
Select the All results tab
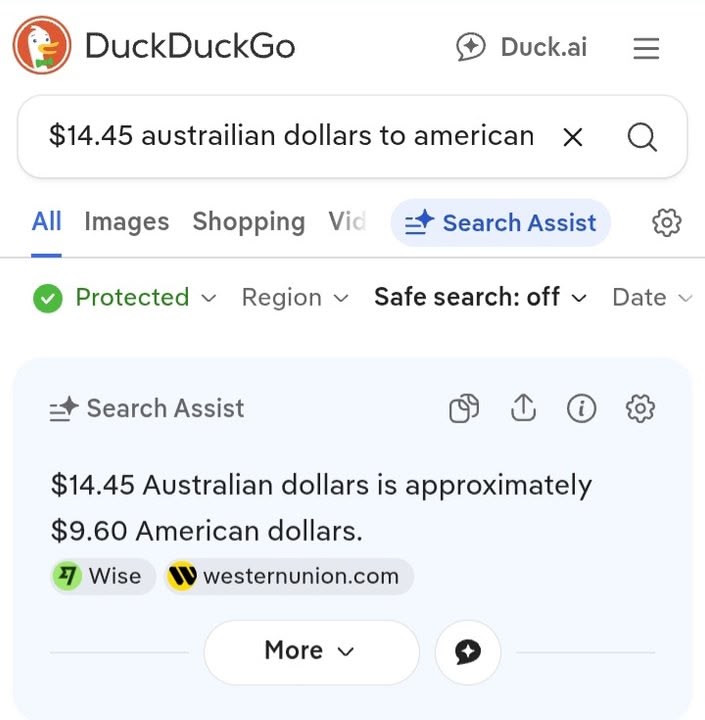click(46, 222)
